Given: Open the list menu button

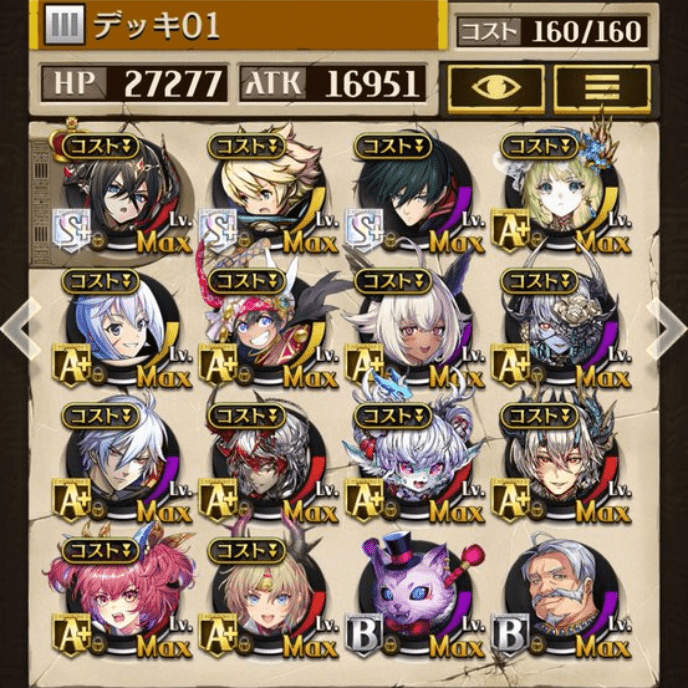Looking at the screenshot, I should [602, 87].
